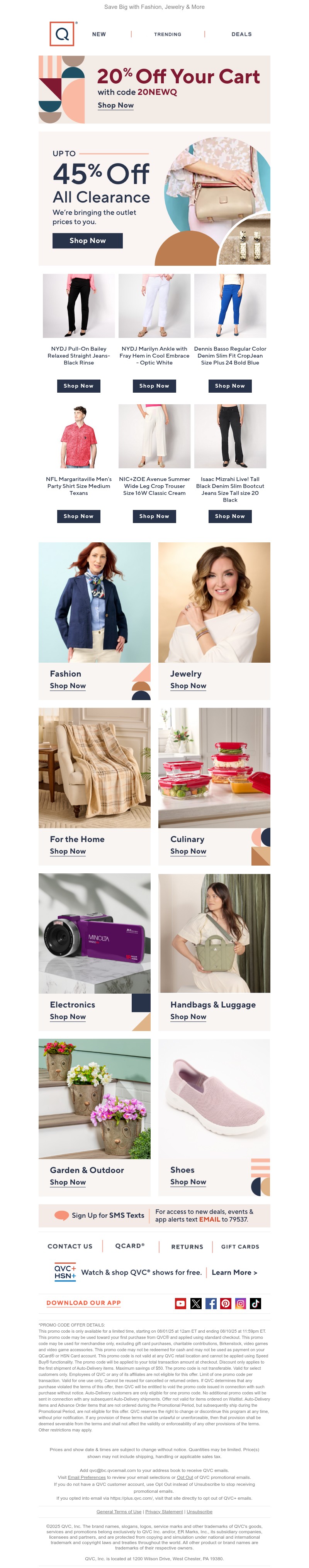This screenshot has width=309, height=1568.
Task: Tap Learn More for QVC+ HSN+
Action: (234, 1273)
